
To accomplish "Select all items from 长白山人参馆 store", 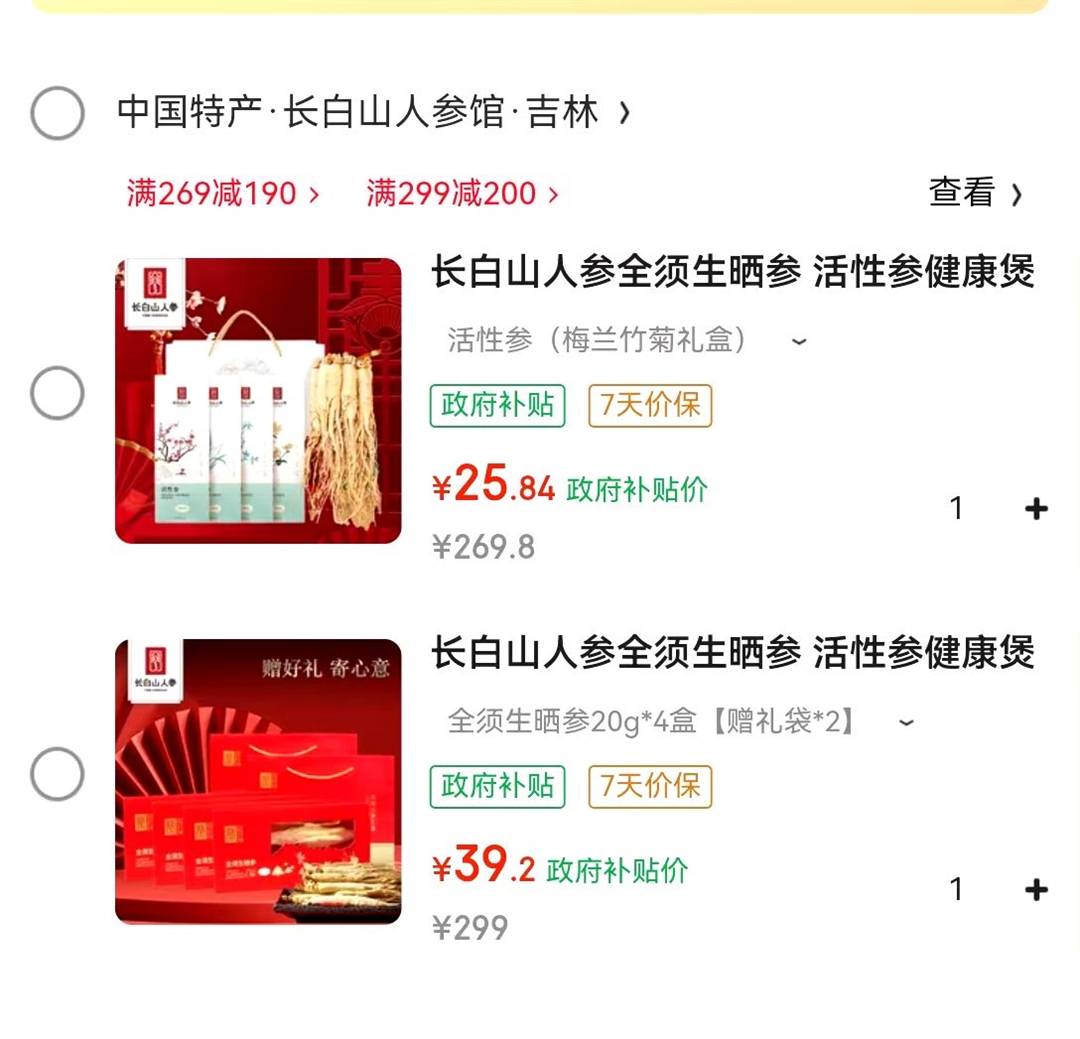I will [x=57, y=113].
